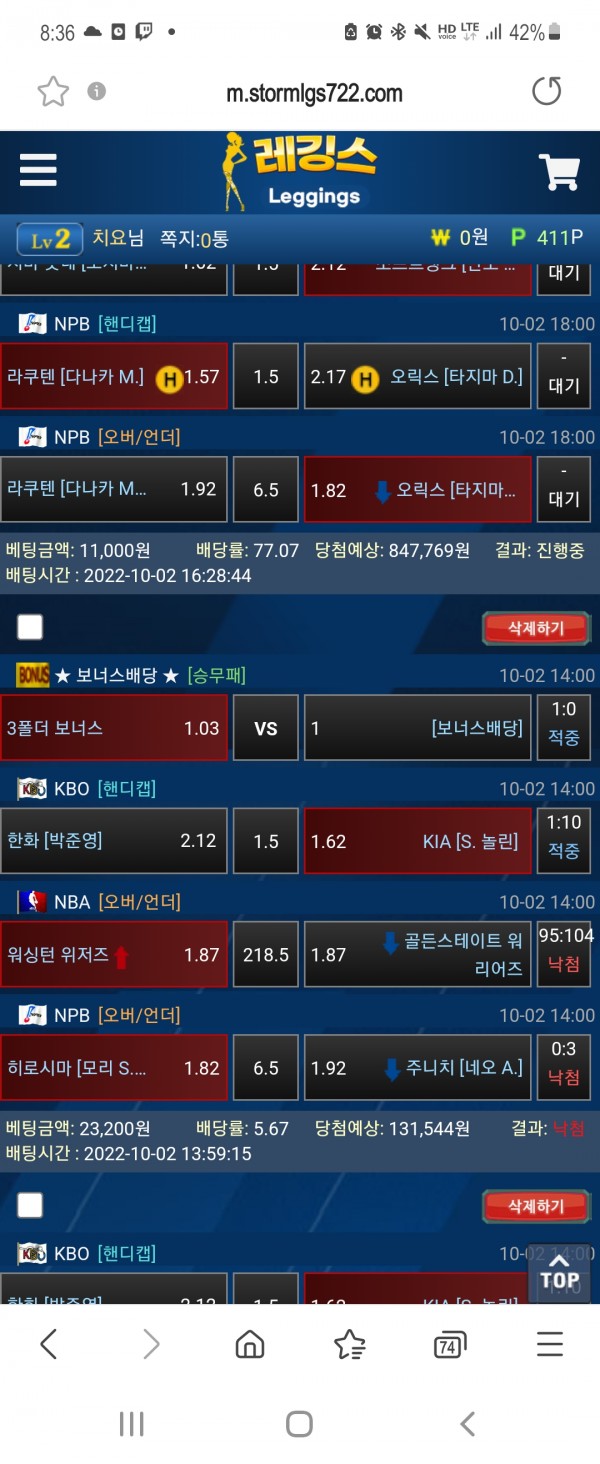Bookmark this page with star icon
Image resolution: width=600 pixels, height=1464 pixels.
click(53, 93)
